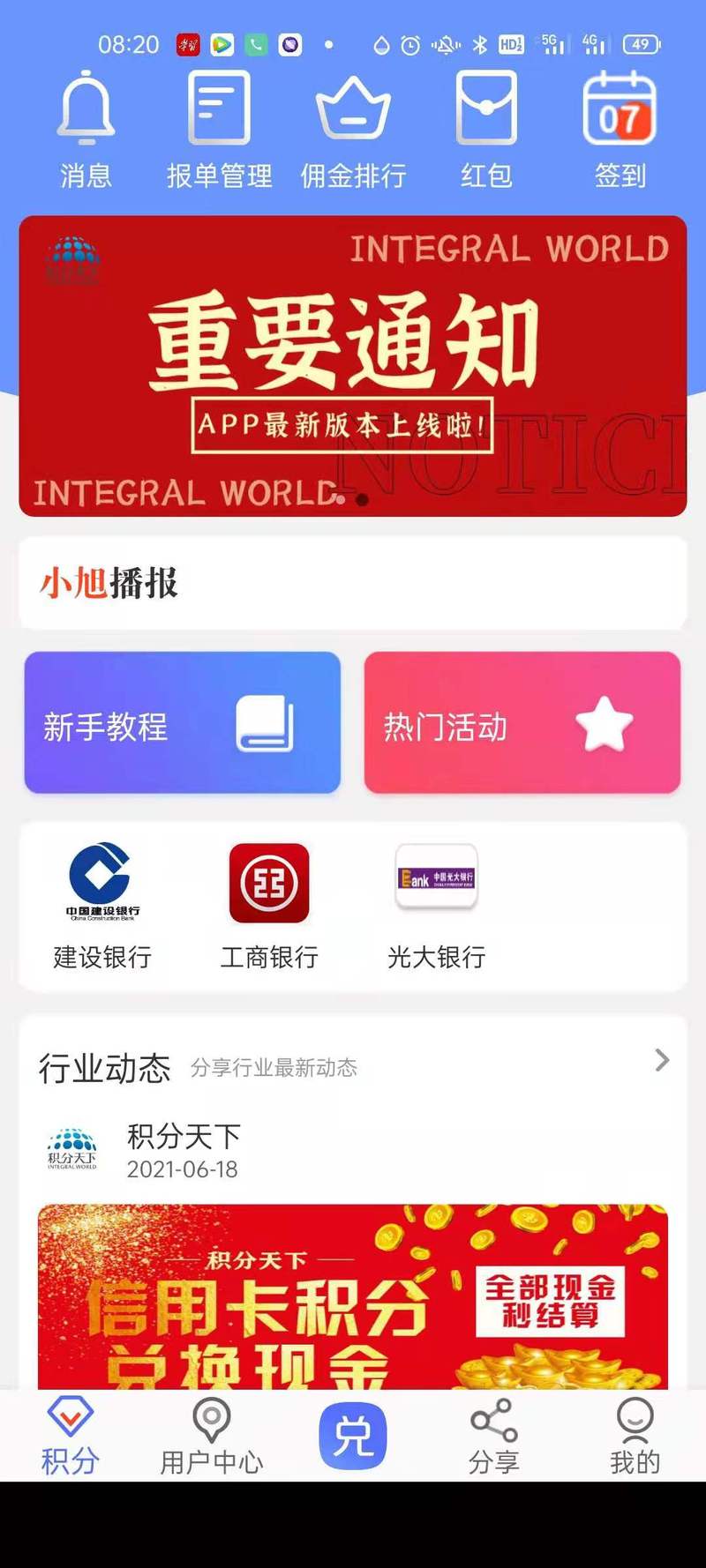Viewport: 706px width, 1568px height.
Task: Open the 新手教程 tutorial card
Action: [182, 723]
